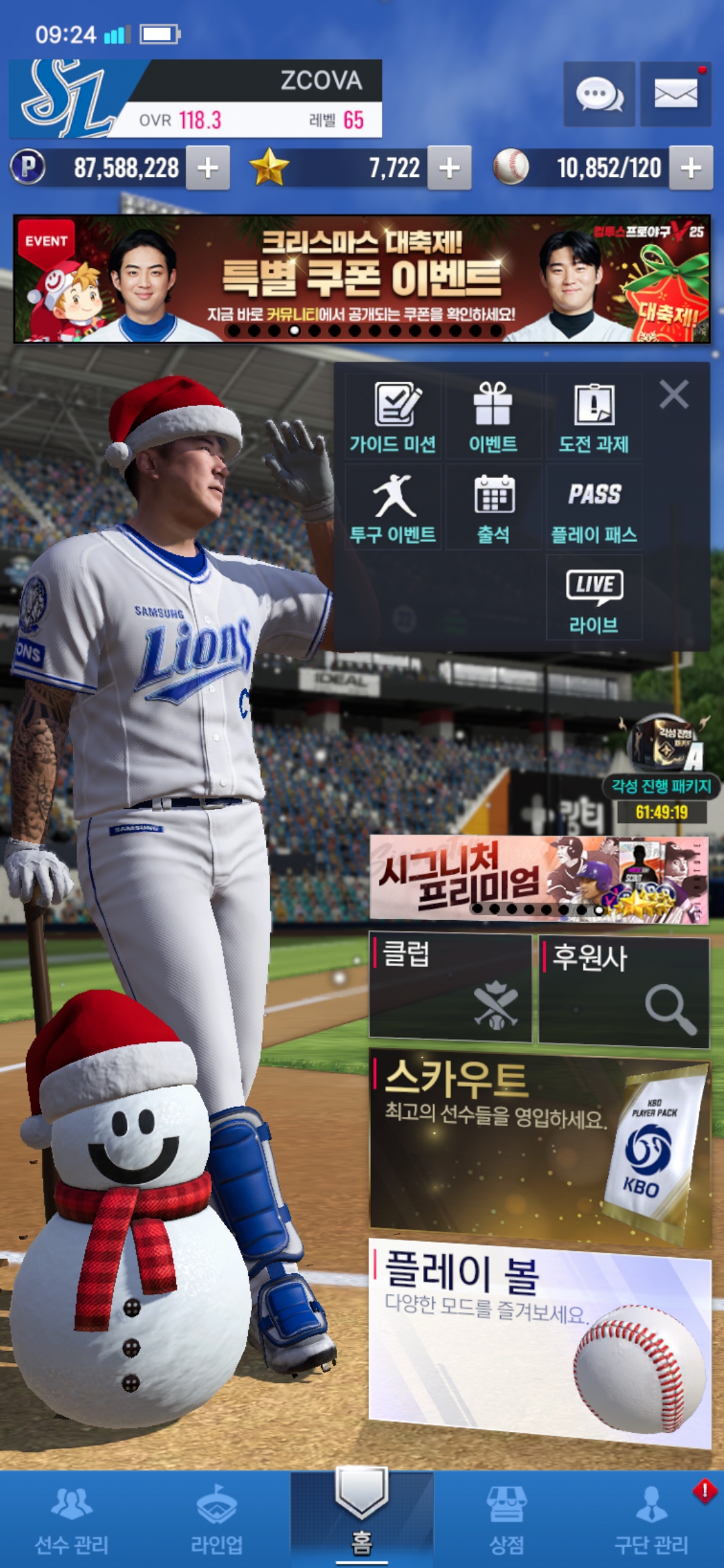
Task: Open 스카우트 to recruit players
Action: pyautogui.click(x=540, y=1147)
